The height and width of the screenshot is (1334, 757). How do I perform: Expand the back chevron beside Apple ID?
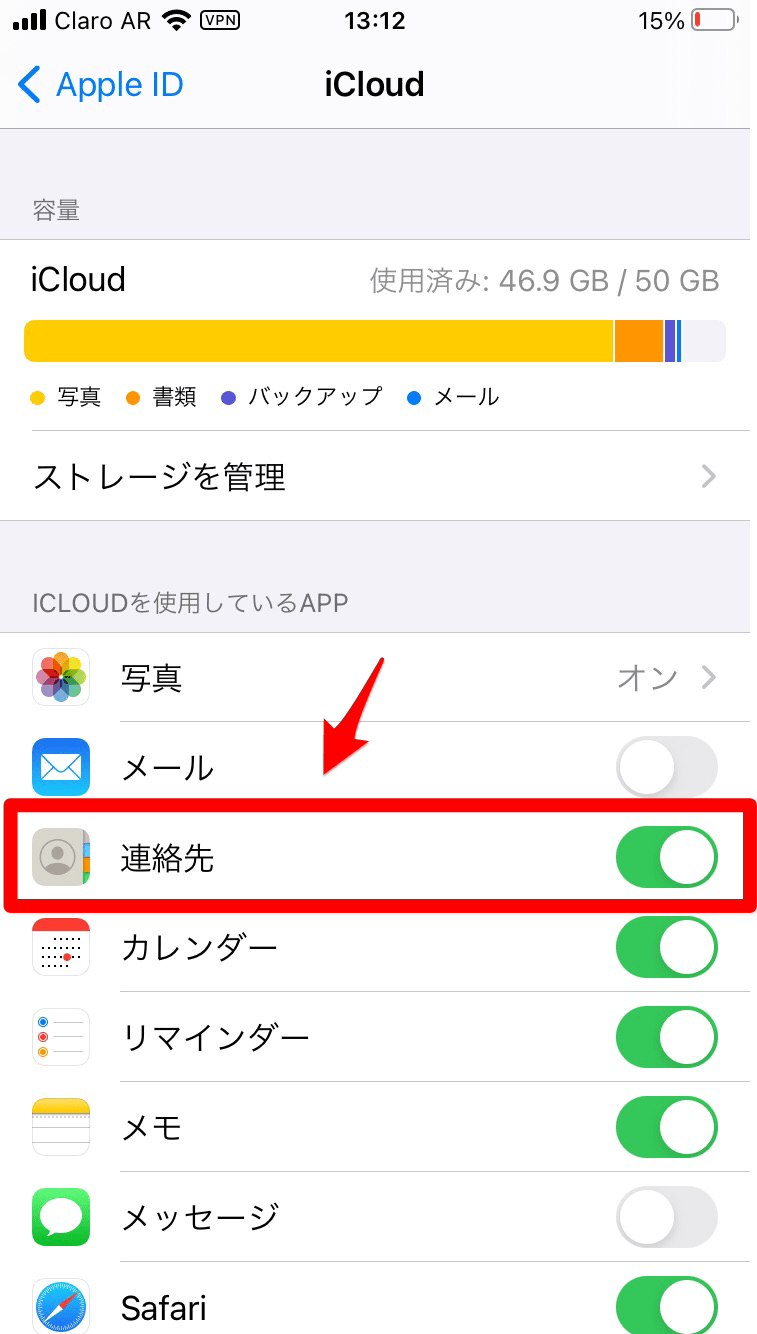pyautogui.click(x=29, y=85)
